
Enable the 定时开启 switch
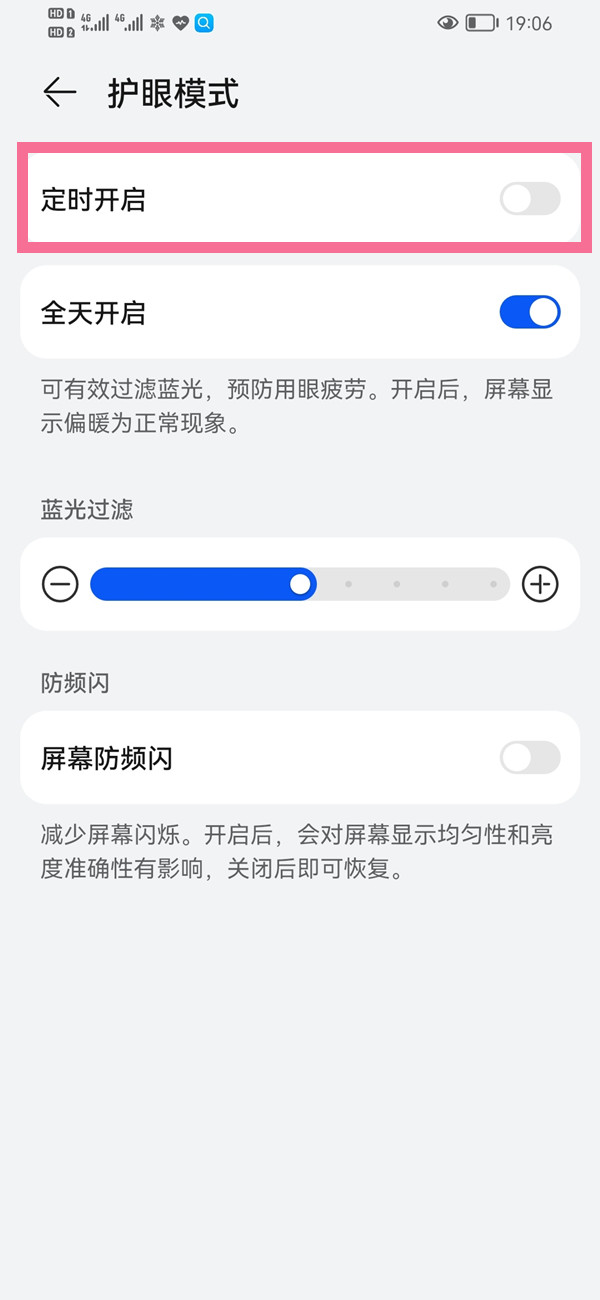tap(529, 199)
